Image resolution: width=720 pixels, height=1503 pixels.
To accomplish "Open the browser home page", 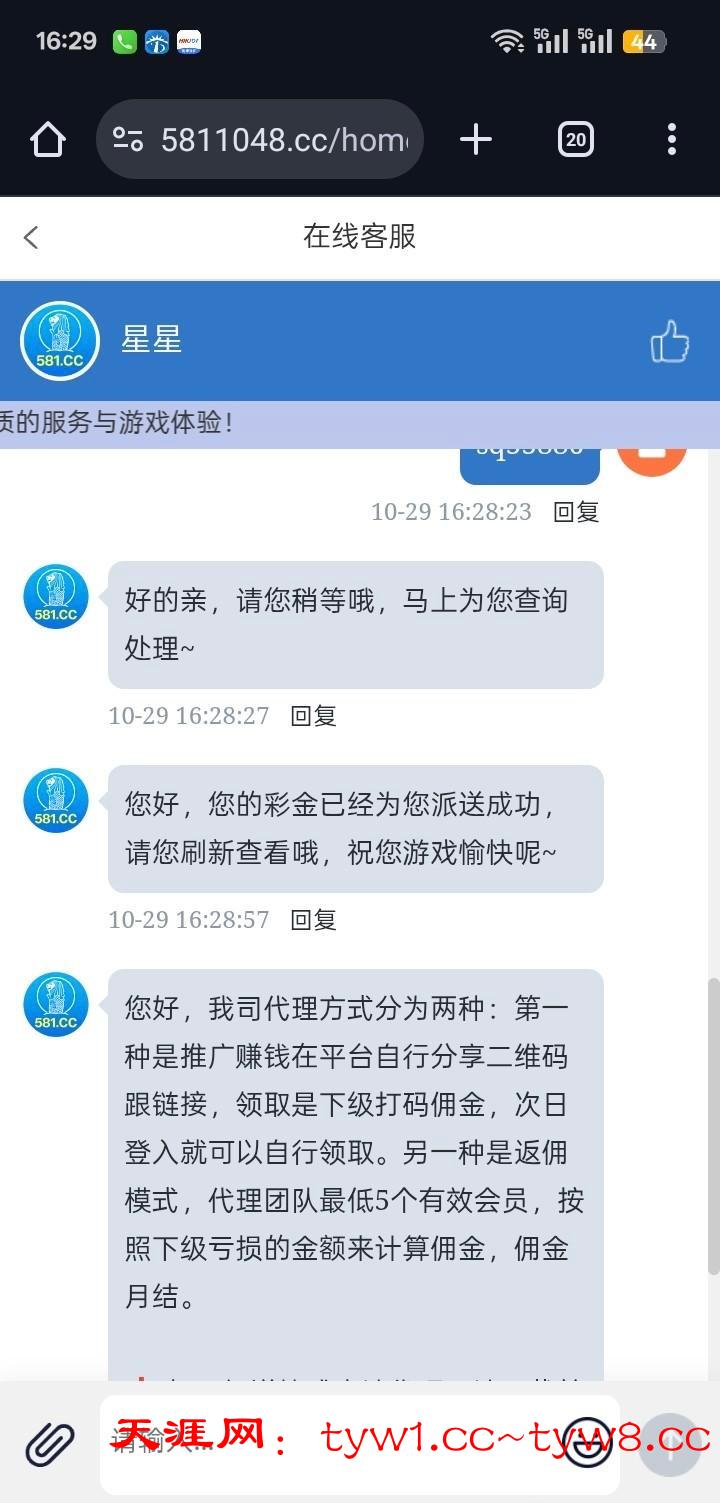I will [48, 139].
